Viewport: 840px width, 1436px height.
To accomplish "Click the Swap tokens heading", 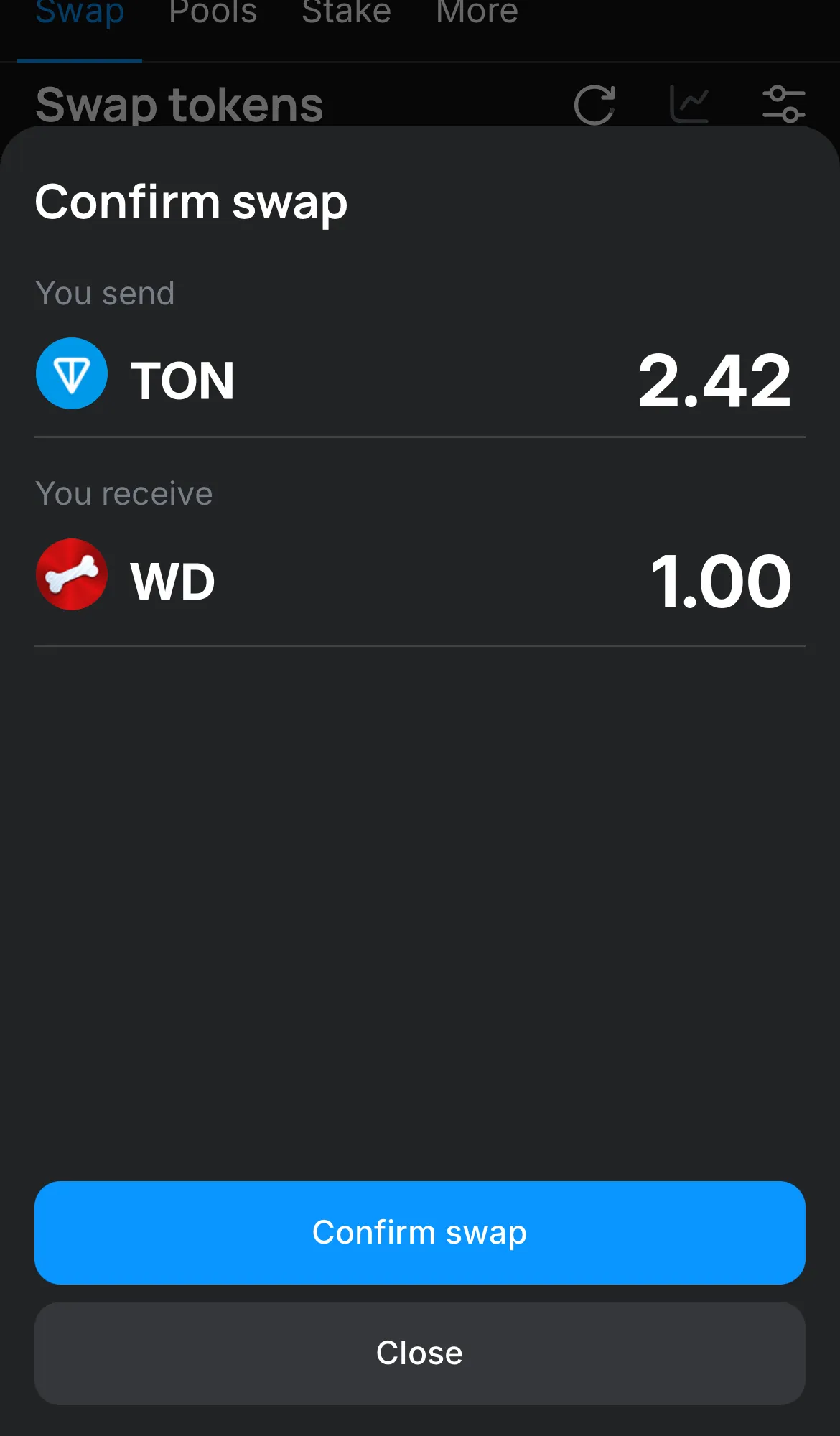I will tap(179, 104).
